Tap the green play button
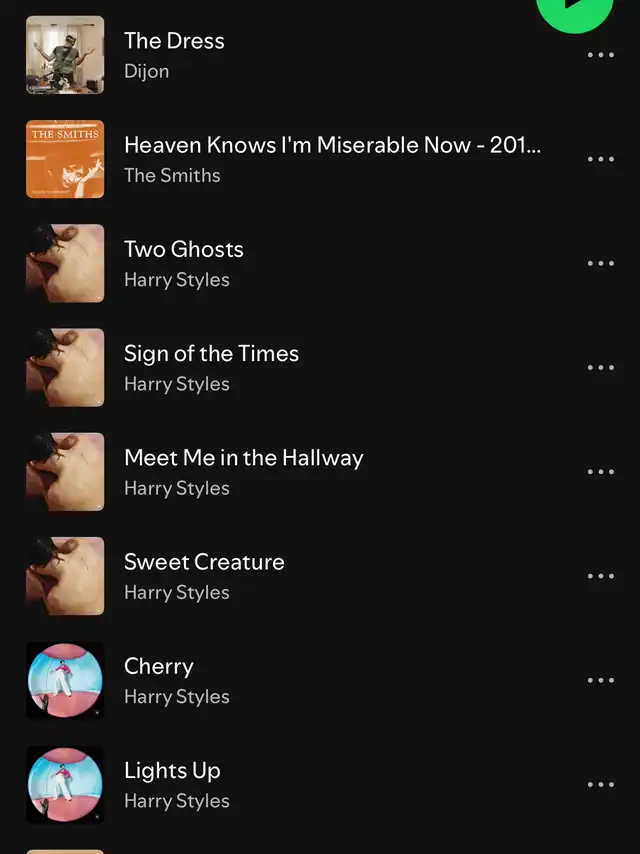Viewport: 640px width, 854px height. (x=574, y=8)
